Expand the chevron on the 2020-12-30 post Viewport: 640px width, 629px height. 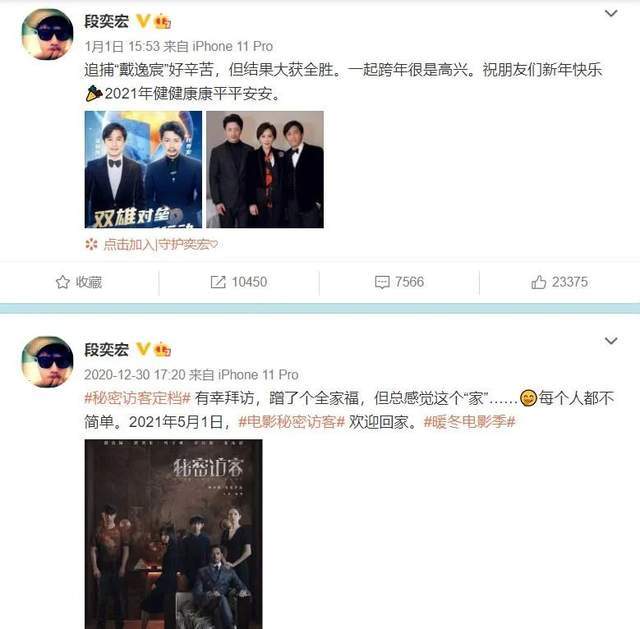point(611,342)
